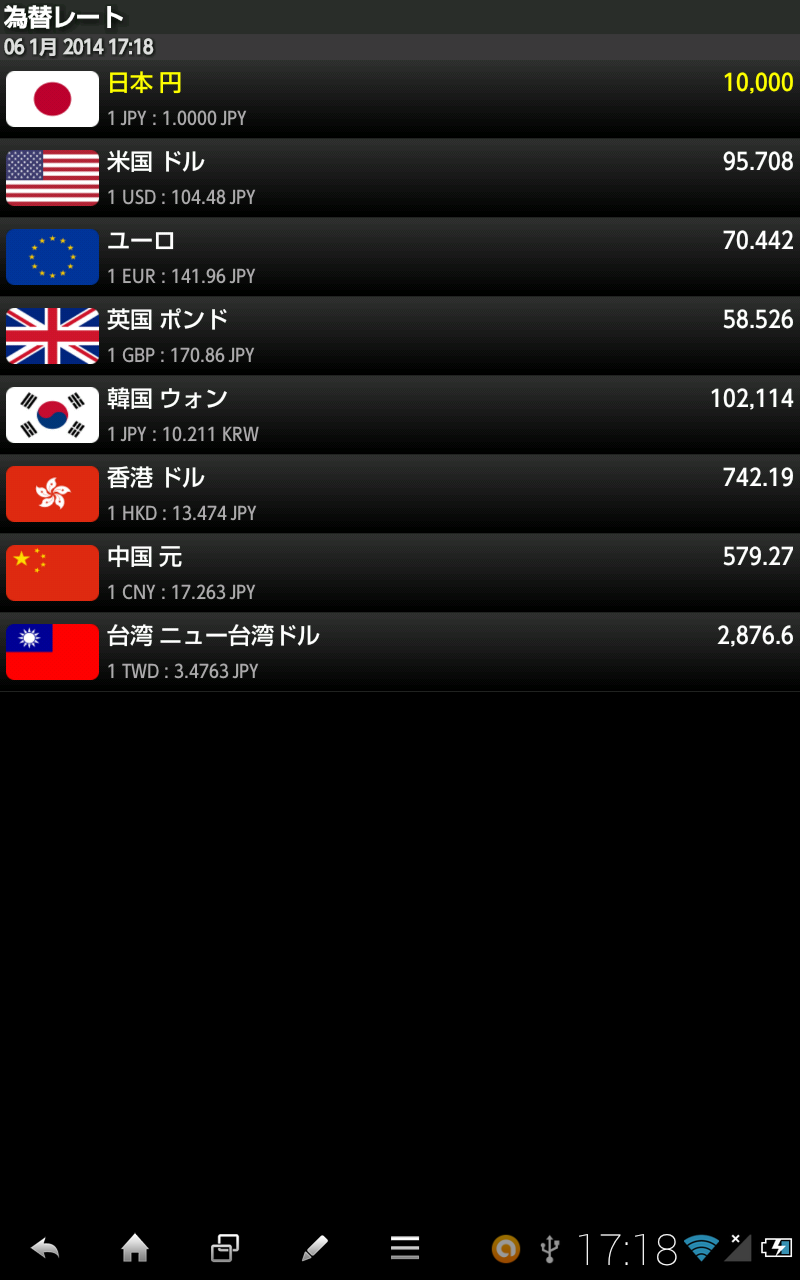The width and height of the screenshot is (800, 1280).
Task: Select the 日本 円 currency row
Action: point(400,99)
